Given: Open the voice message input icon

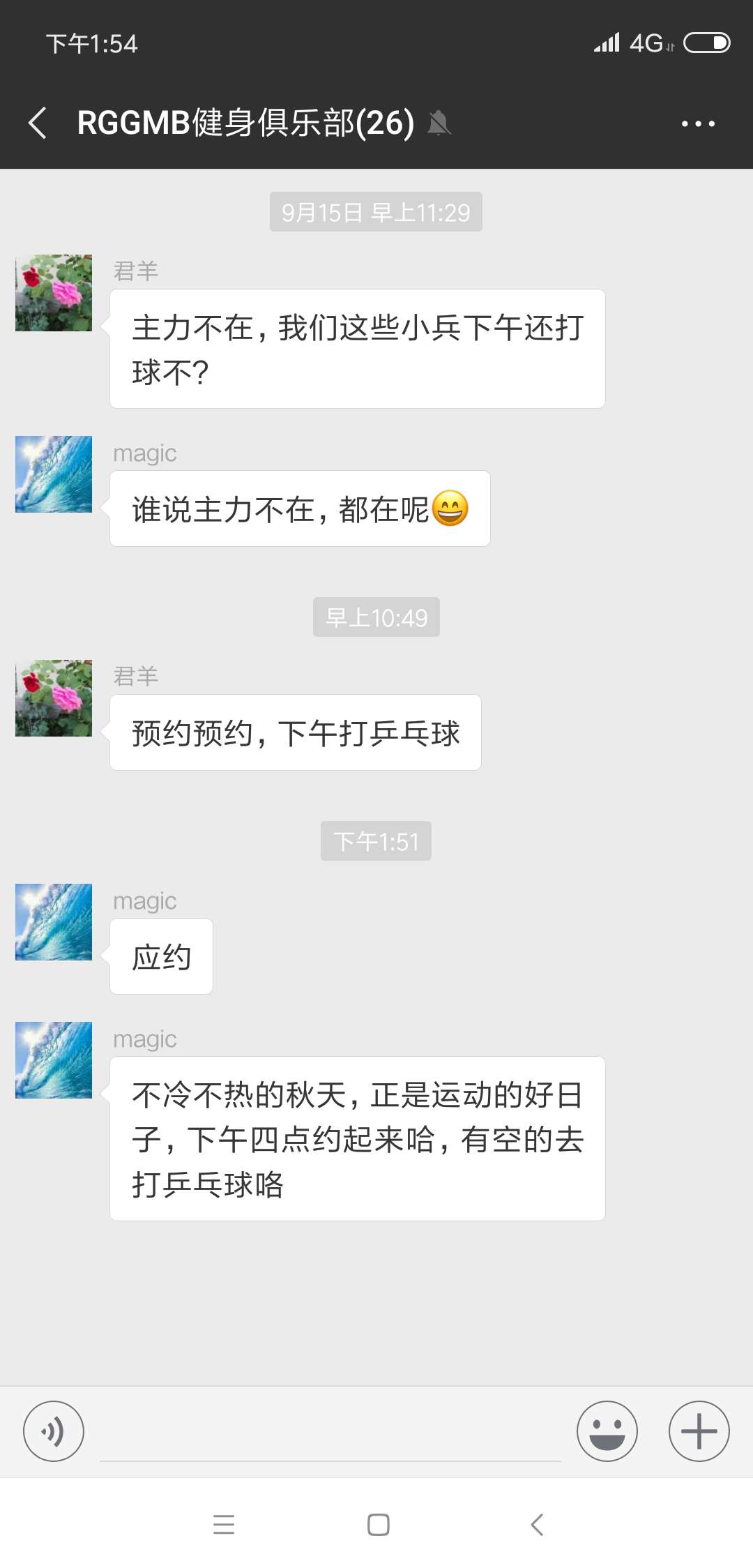Looking at the screenshot, I should pos(53,1431).
